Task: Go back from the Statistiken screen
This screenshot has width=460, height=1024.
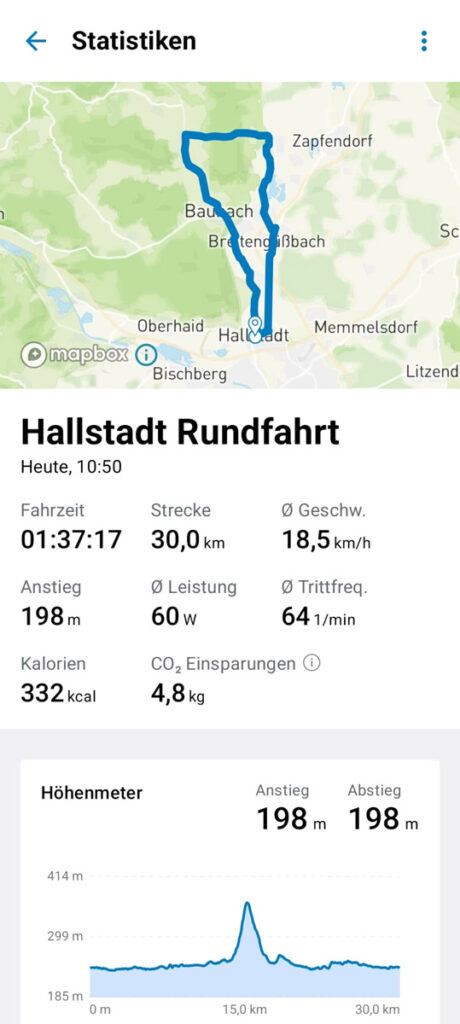Action: pyautogui.click(x=35, y=41)
